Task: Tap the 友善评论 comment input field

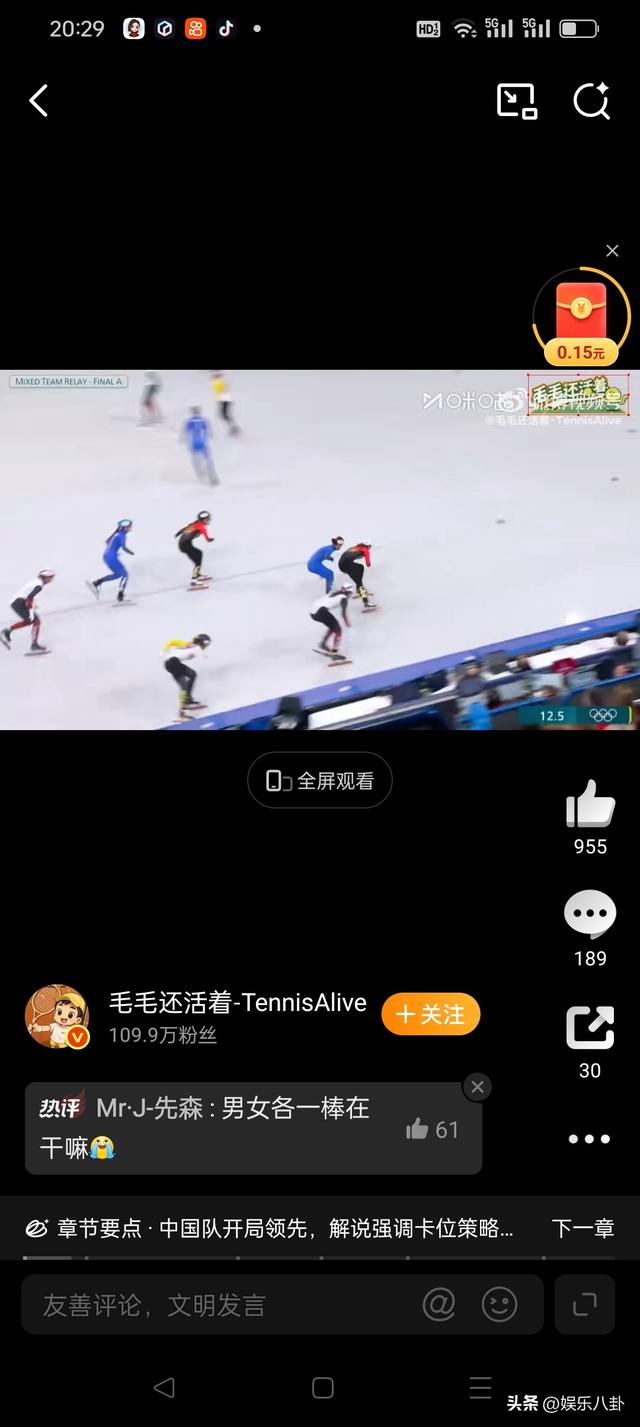Action: click(x=220, y=1305)
